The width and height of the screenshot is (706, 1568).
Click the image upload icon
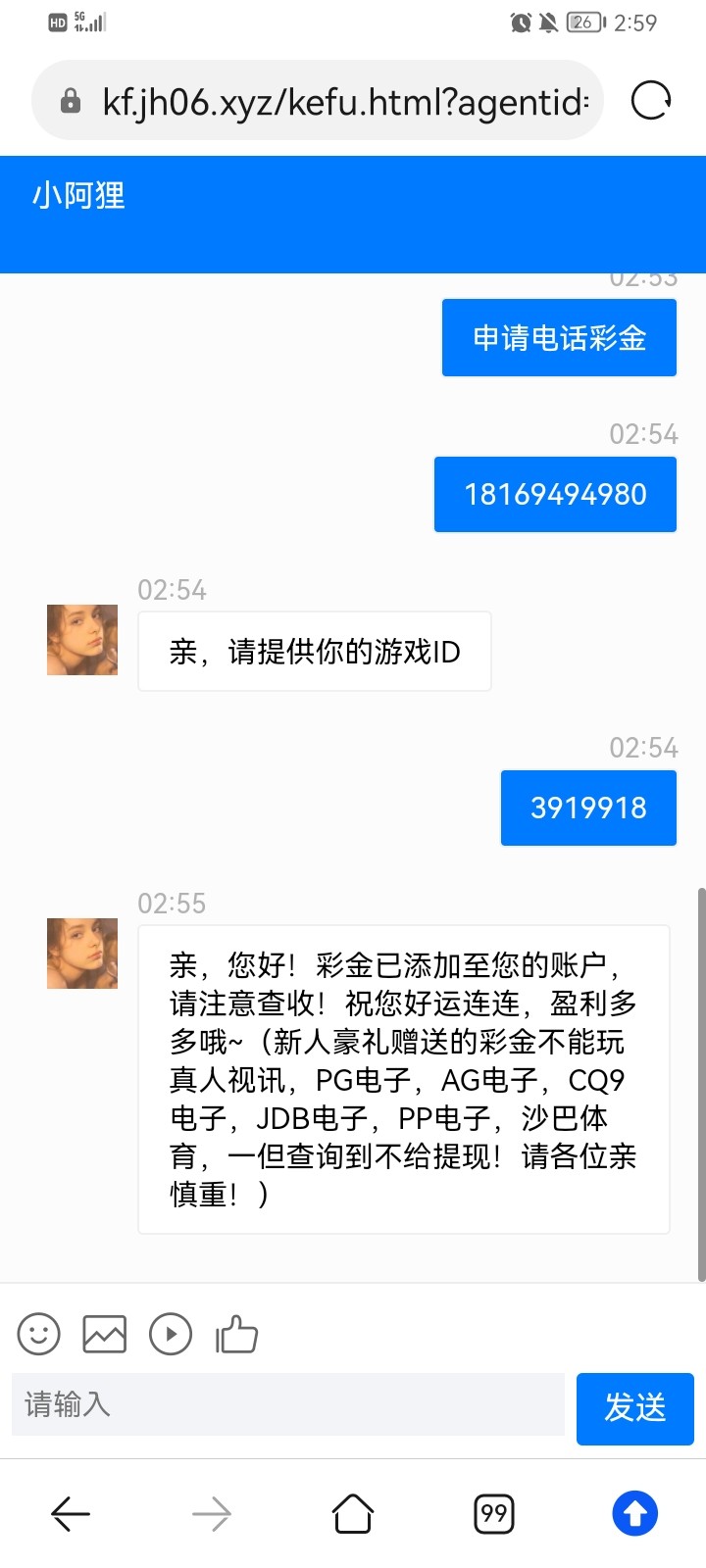point(104,1334)
